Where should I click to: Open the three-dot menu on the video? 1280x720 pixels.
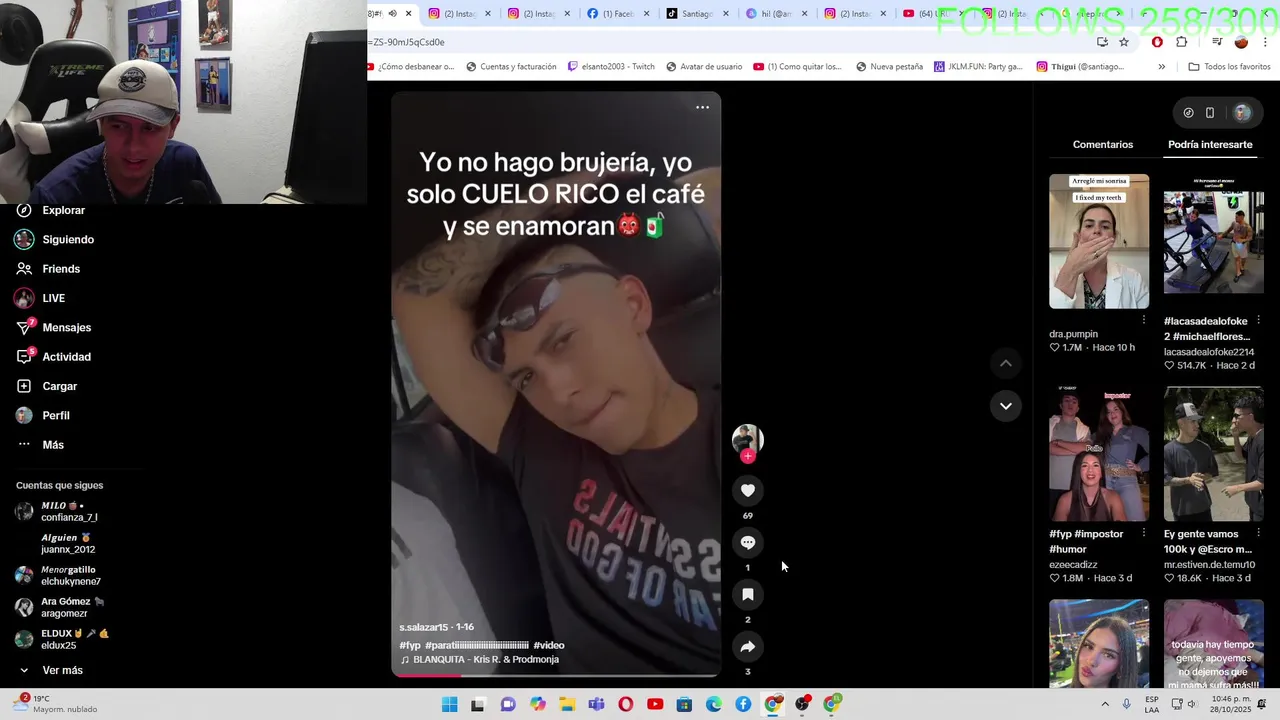[702, 107]
